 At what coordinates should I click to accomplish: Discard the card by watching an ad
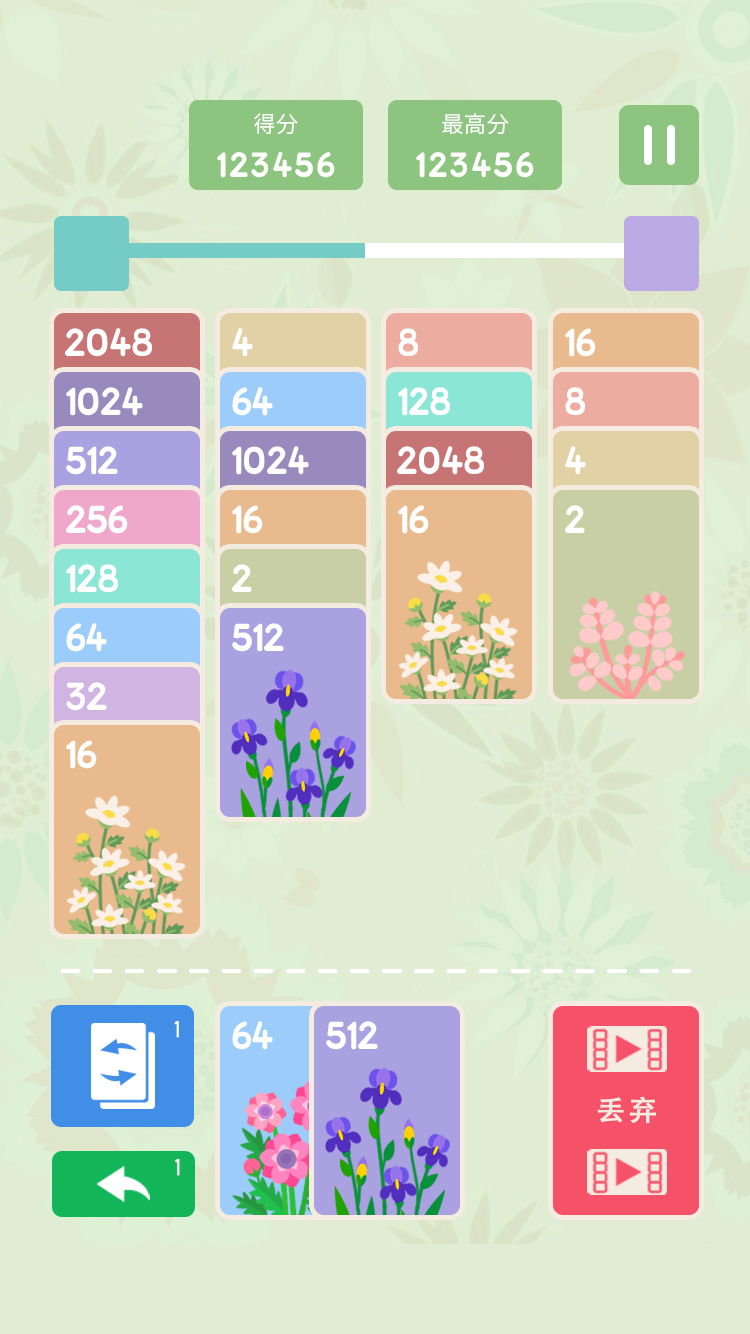(x=626, y=1110)
